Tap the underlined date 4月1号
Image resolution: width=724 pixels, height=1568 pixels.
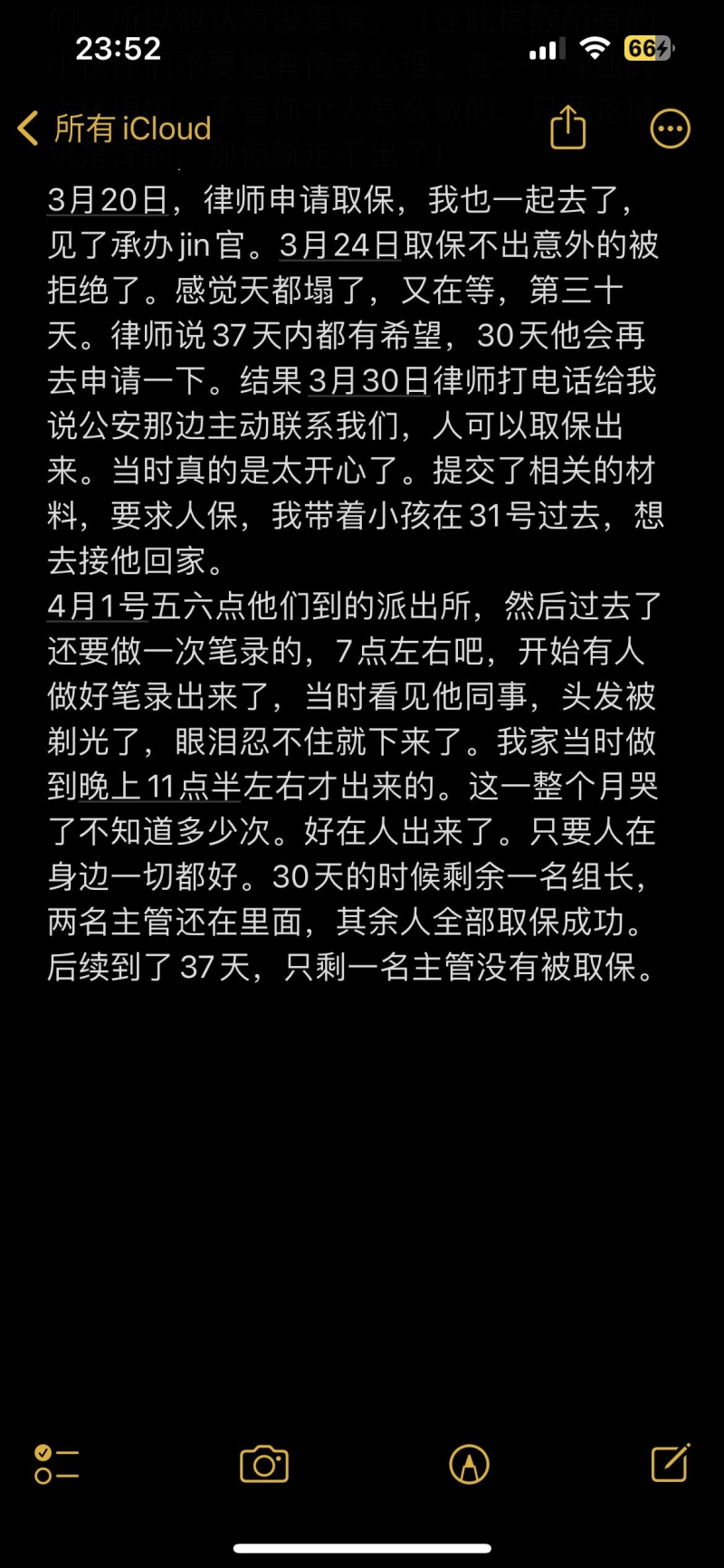(x=98, y=607)
